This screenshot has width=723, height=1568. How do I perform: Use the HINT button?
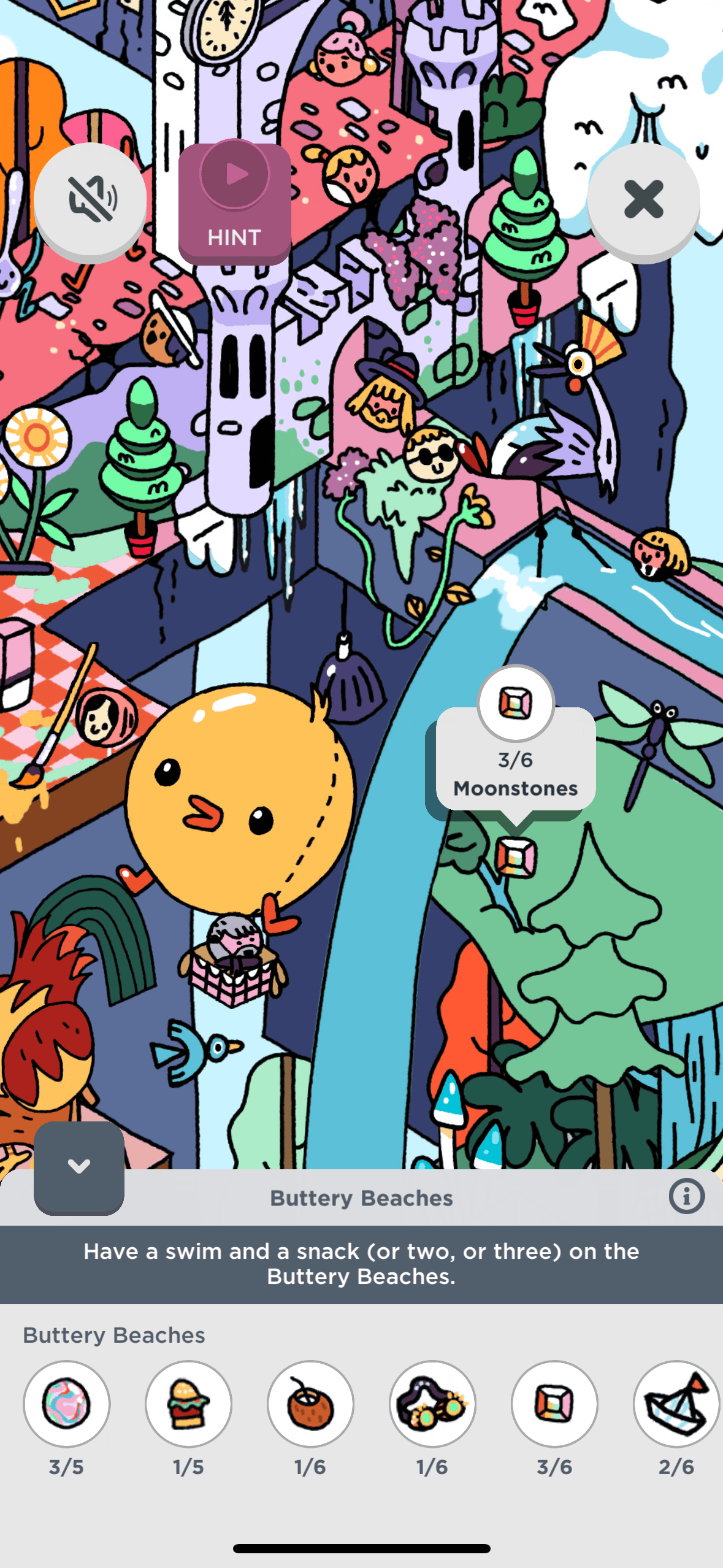234,202
